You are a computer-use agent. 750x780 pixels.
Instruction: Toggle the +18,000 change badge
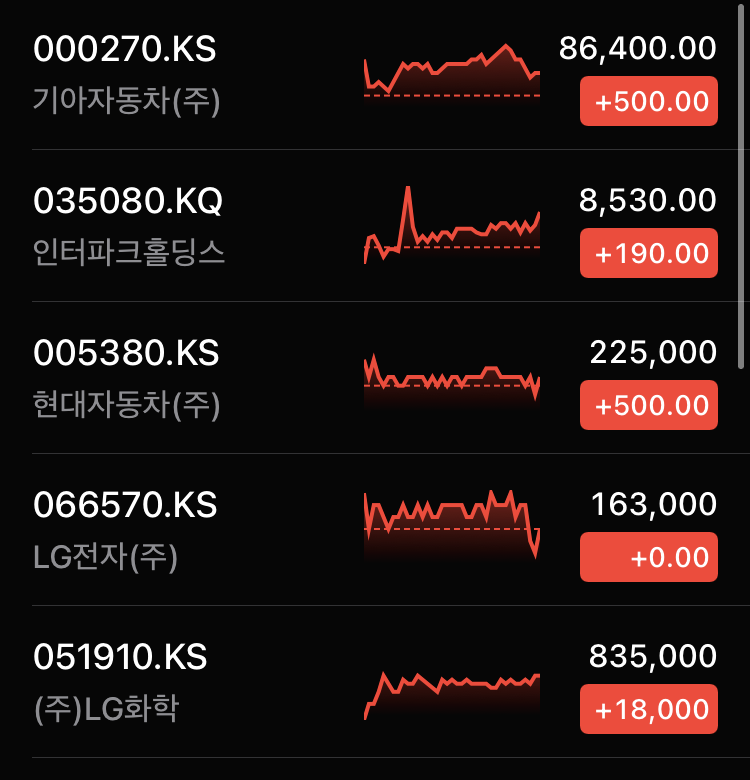tap(649, 709)
